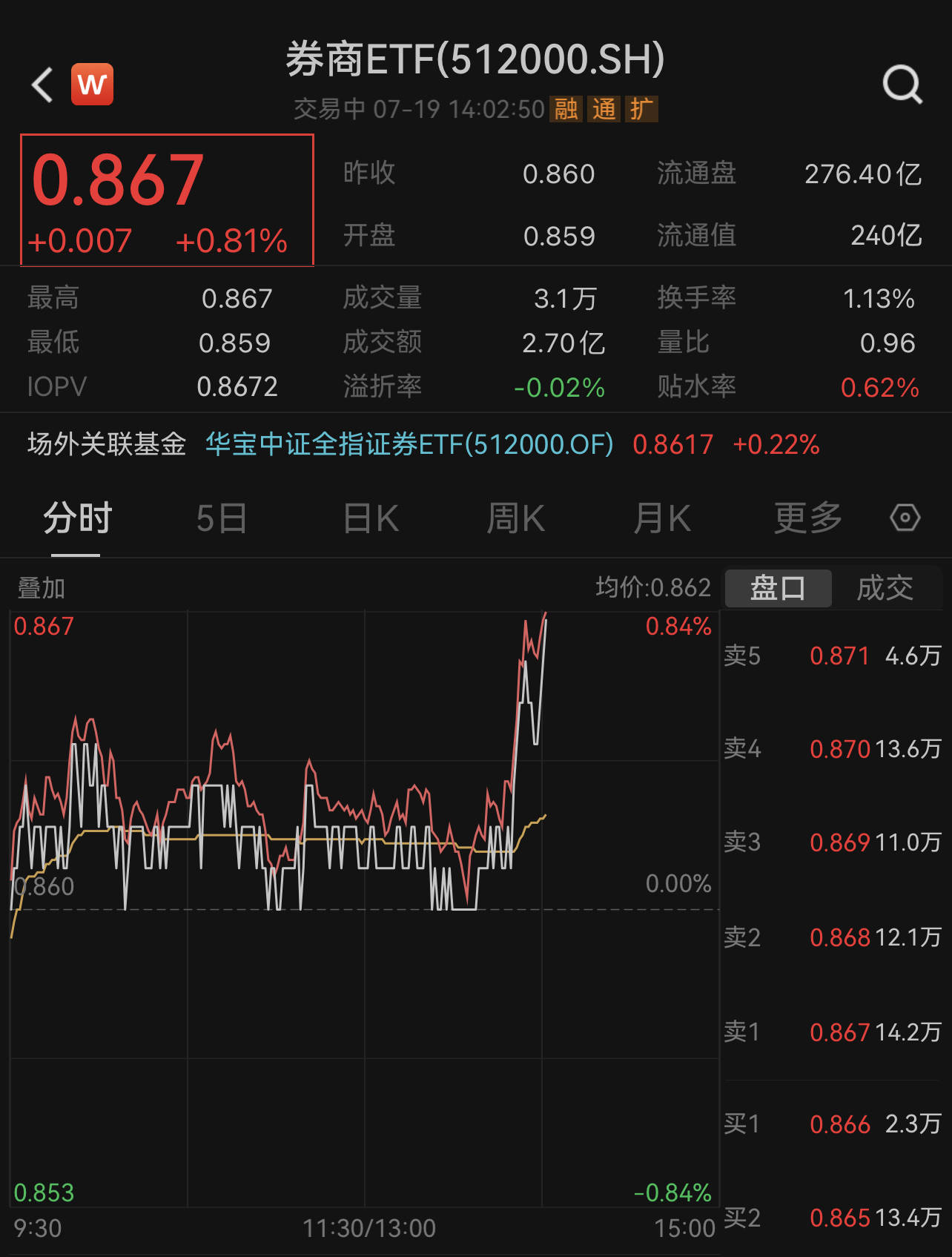
Task: Open the 更多 chart periods menu
Action: tap(807, 518)
